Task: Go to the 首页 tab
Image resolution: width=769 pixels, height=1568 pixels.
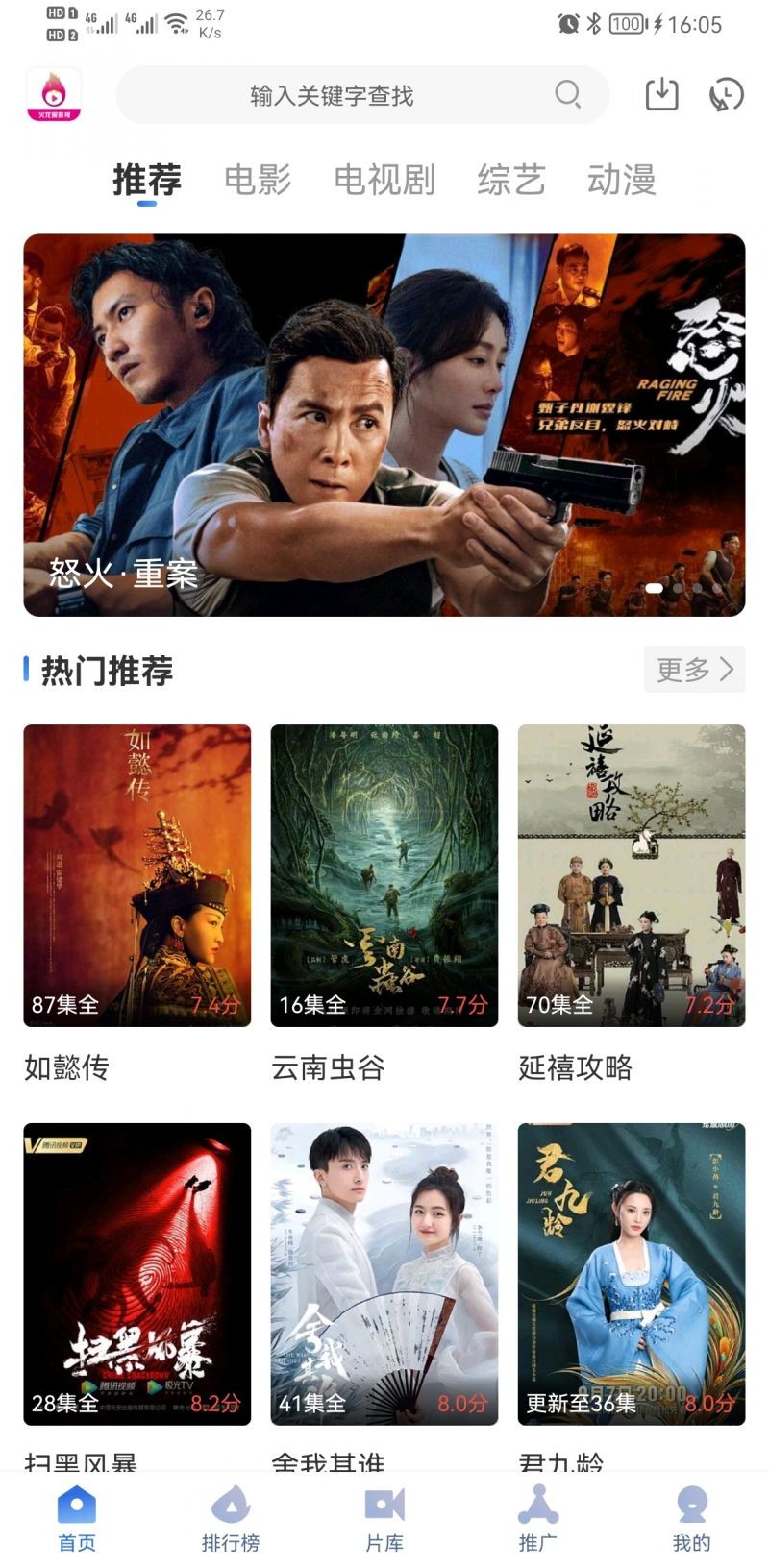Action: (77, 1519)
